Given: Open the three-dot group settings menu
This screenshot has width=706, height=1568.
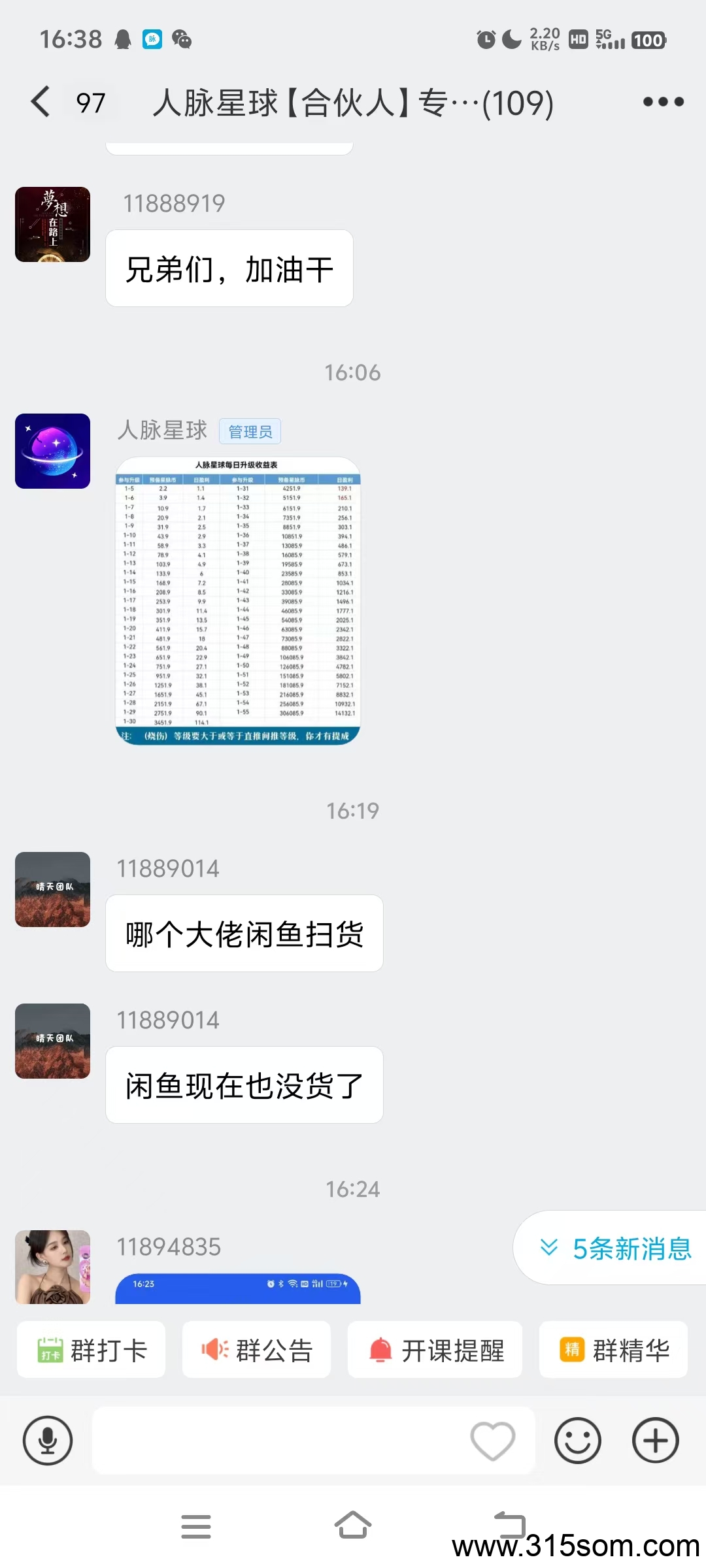Looking at the screenshot, I should [663, 101].
